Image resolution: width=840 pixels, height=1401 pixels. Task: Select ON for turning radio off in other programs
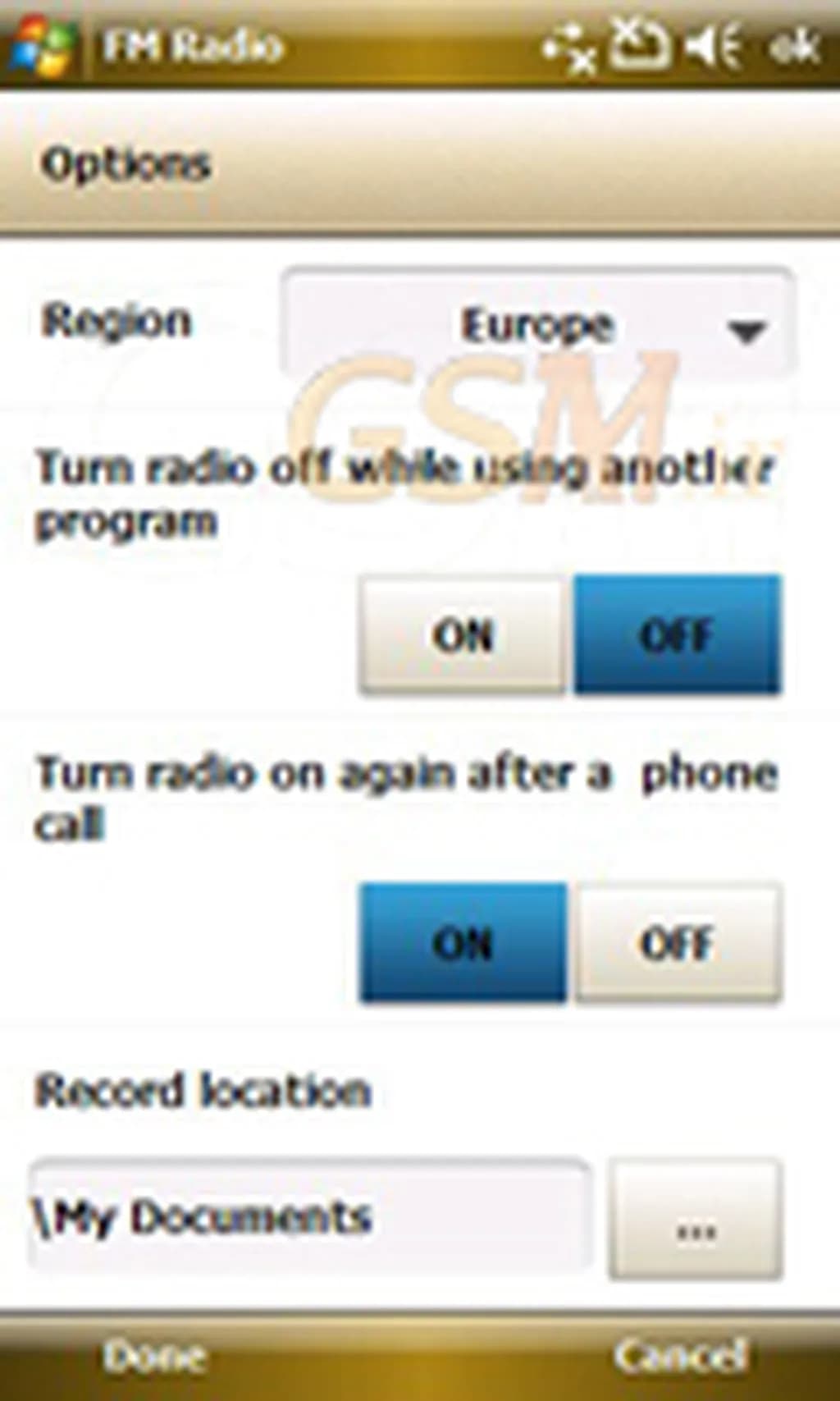coord(463,634)
